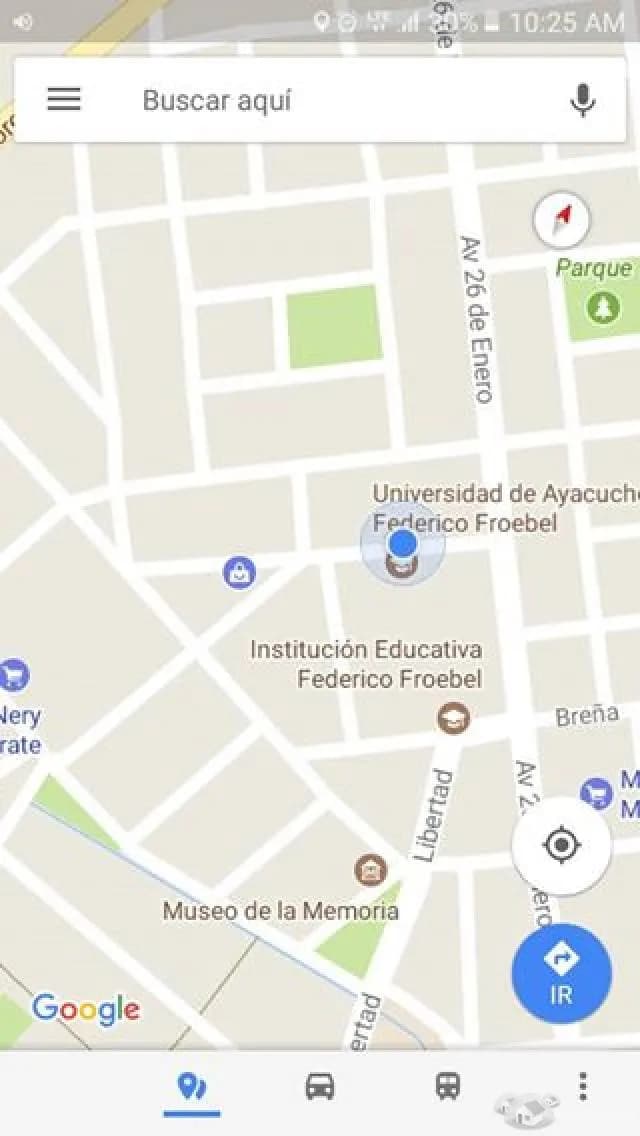Start voice search with microphone

(x=583, y=99)
